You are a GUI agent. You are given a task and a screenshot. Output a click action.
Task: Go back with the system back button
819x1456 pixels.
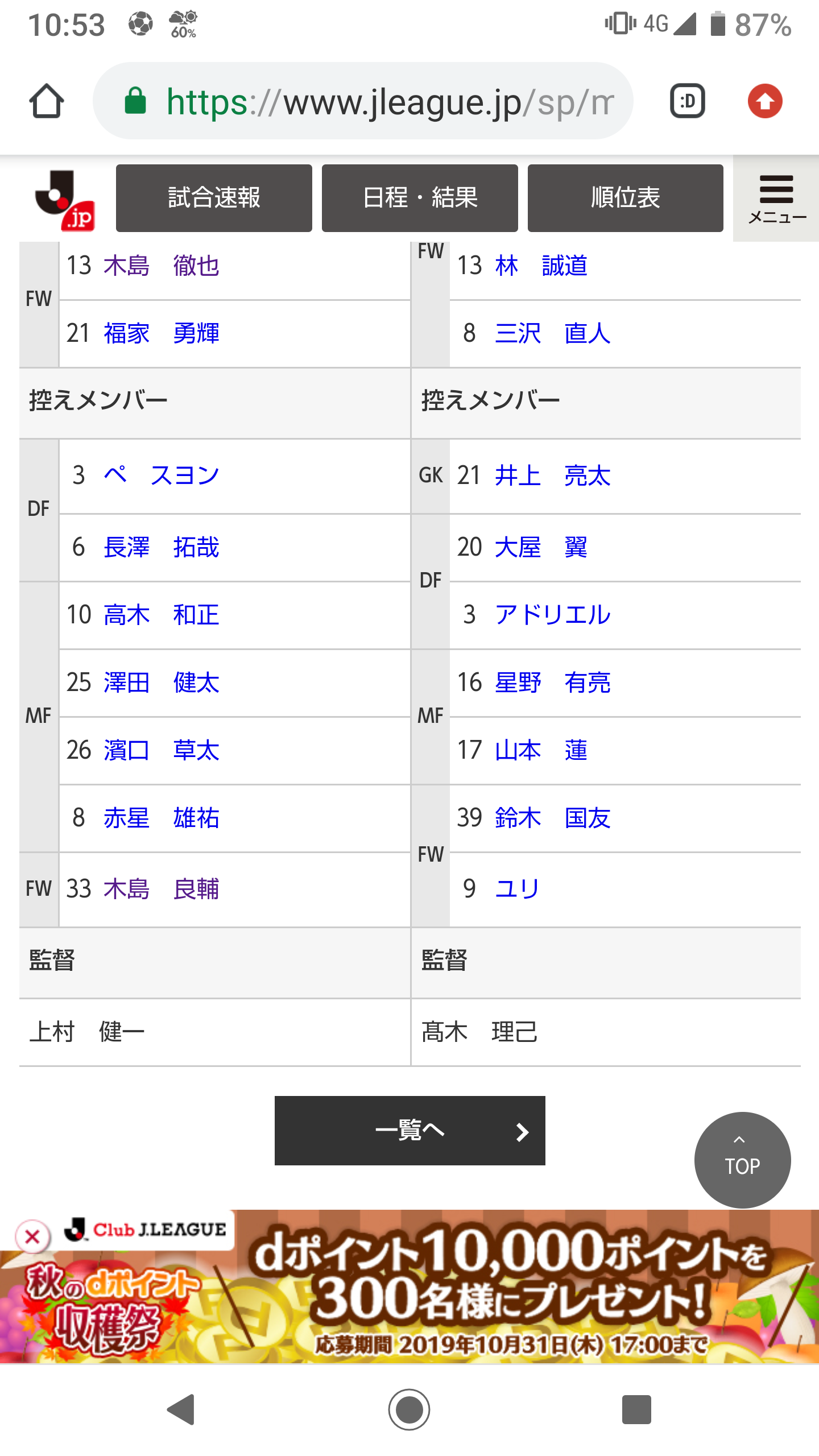pos(182,1409)
